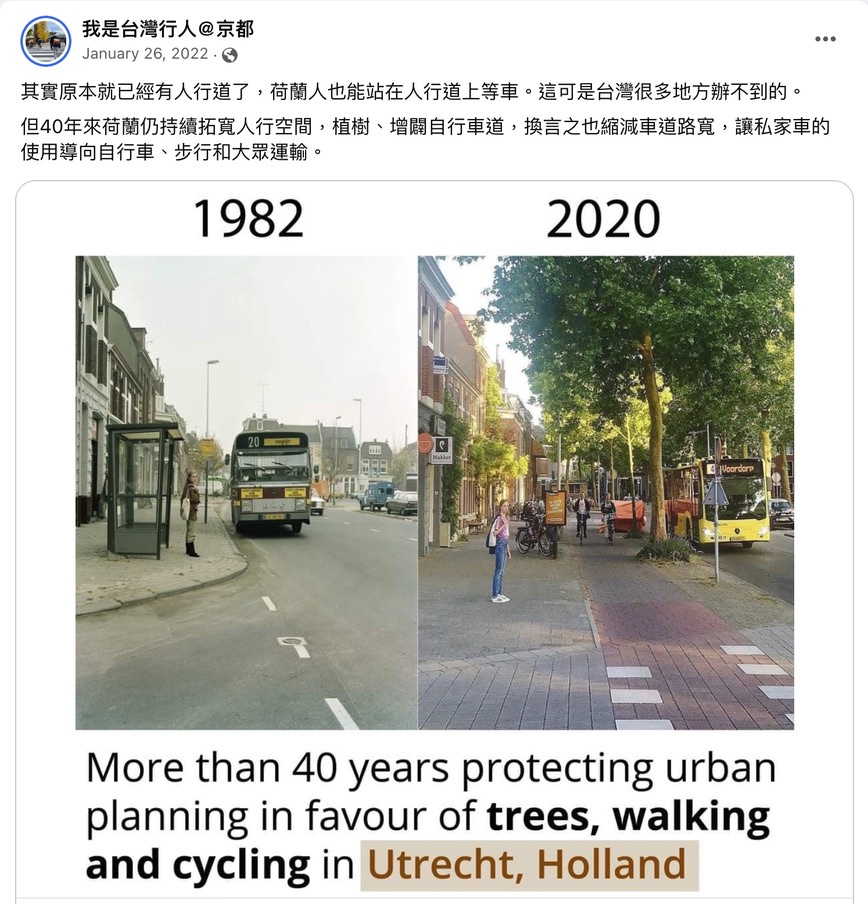This screenshot has height=904, width=868.
Task: Open the page name 我是台灣行人@京都
Action: click(167, 29)
